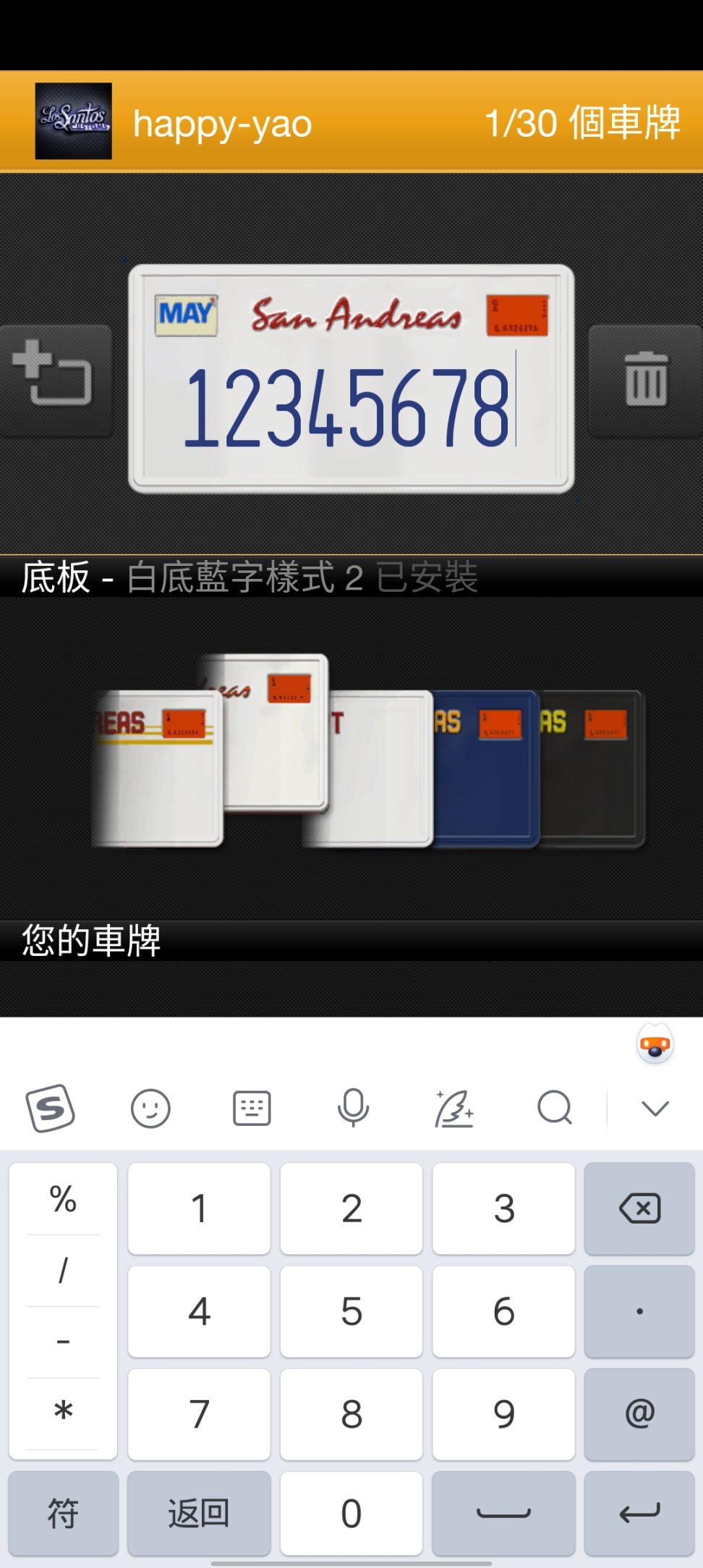Image resolution: width=703 pixels, height=1568 pixels.
Task: Switch keyboard layout with the keyboard icon
Action: click(x=252, y=1108)
